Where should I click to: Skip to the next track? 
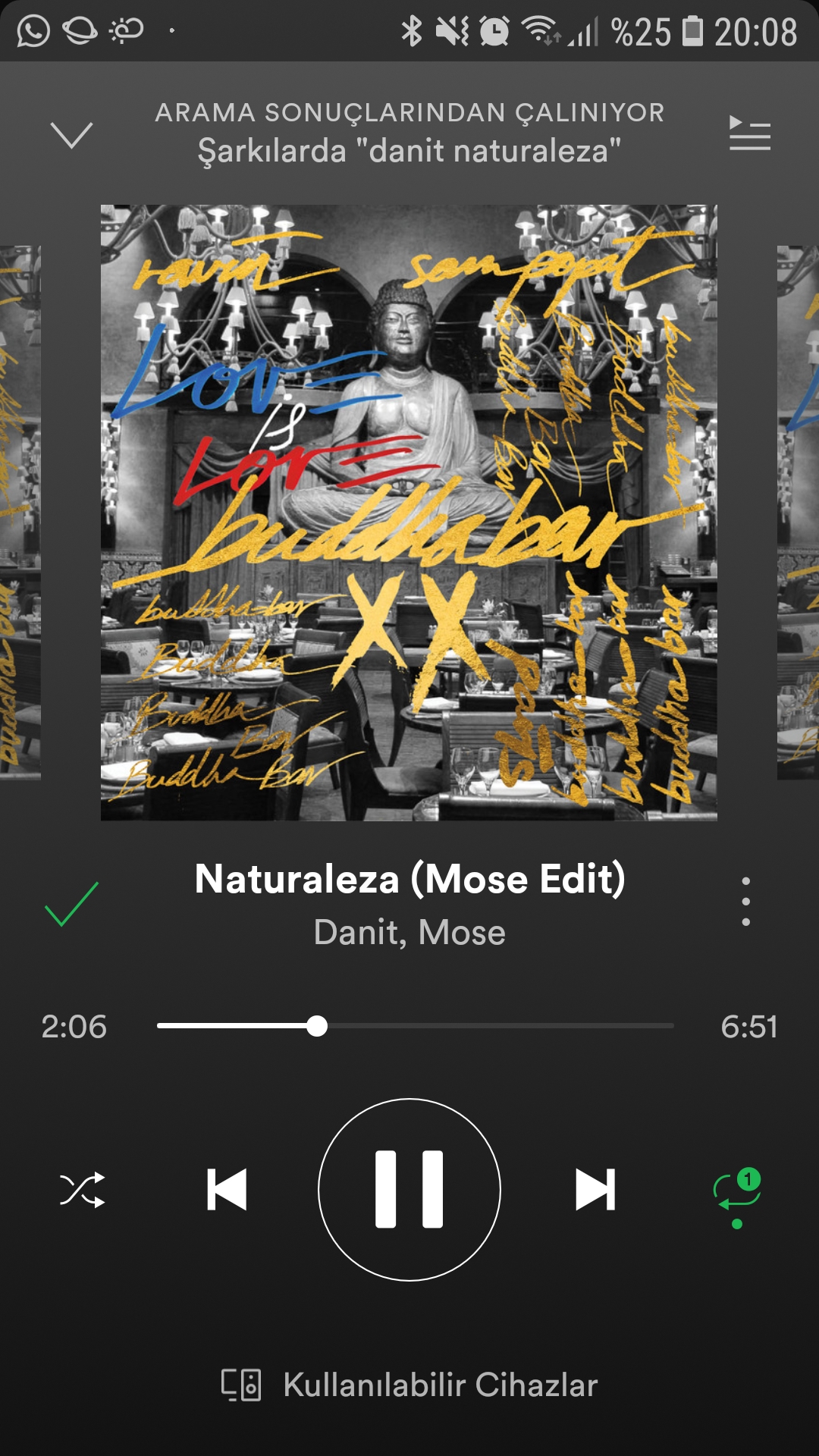tap(595, 1190)
